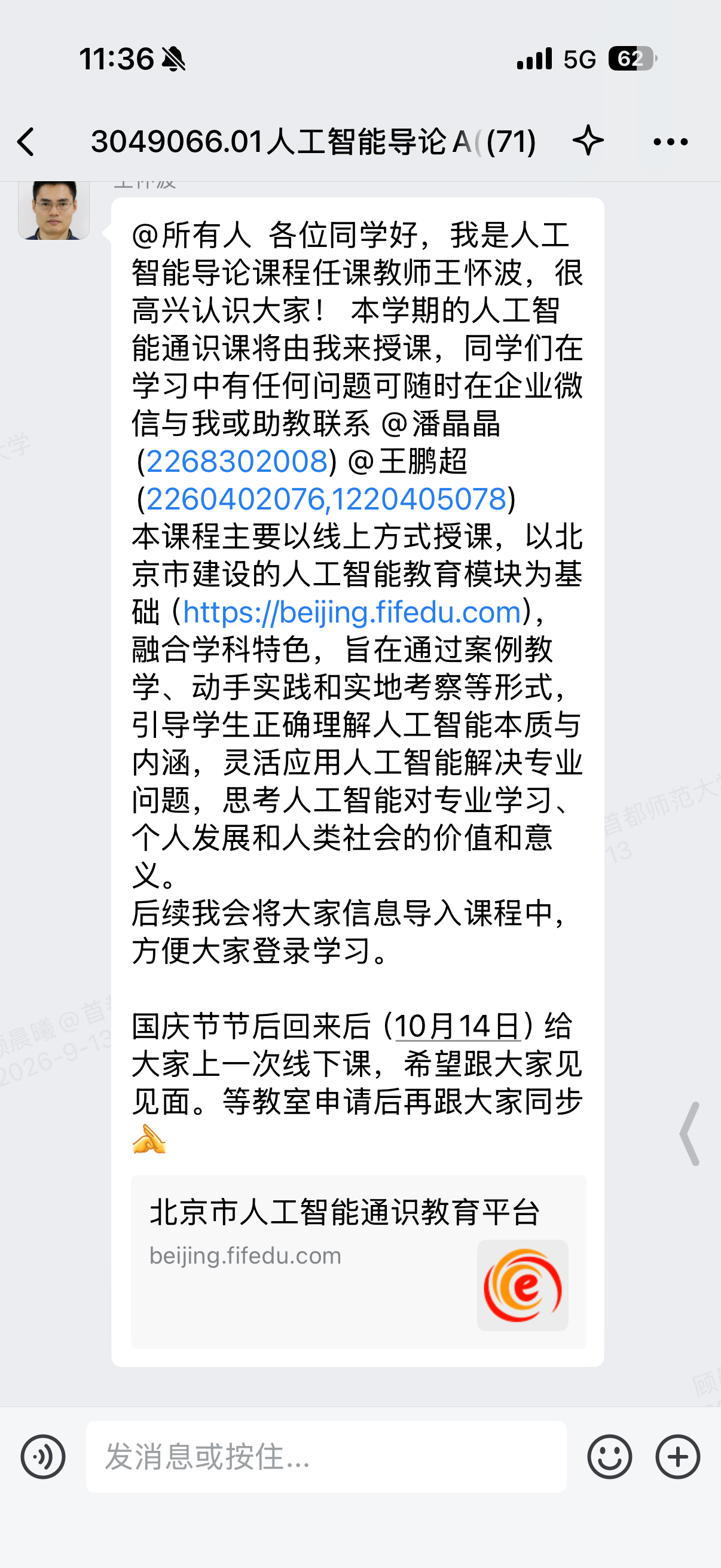Tap the number link 2268302008

click(x=237, y=462)
